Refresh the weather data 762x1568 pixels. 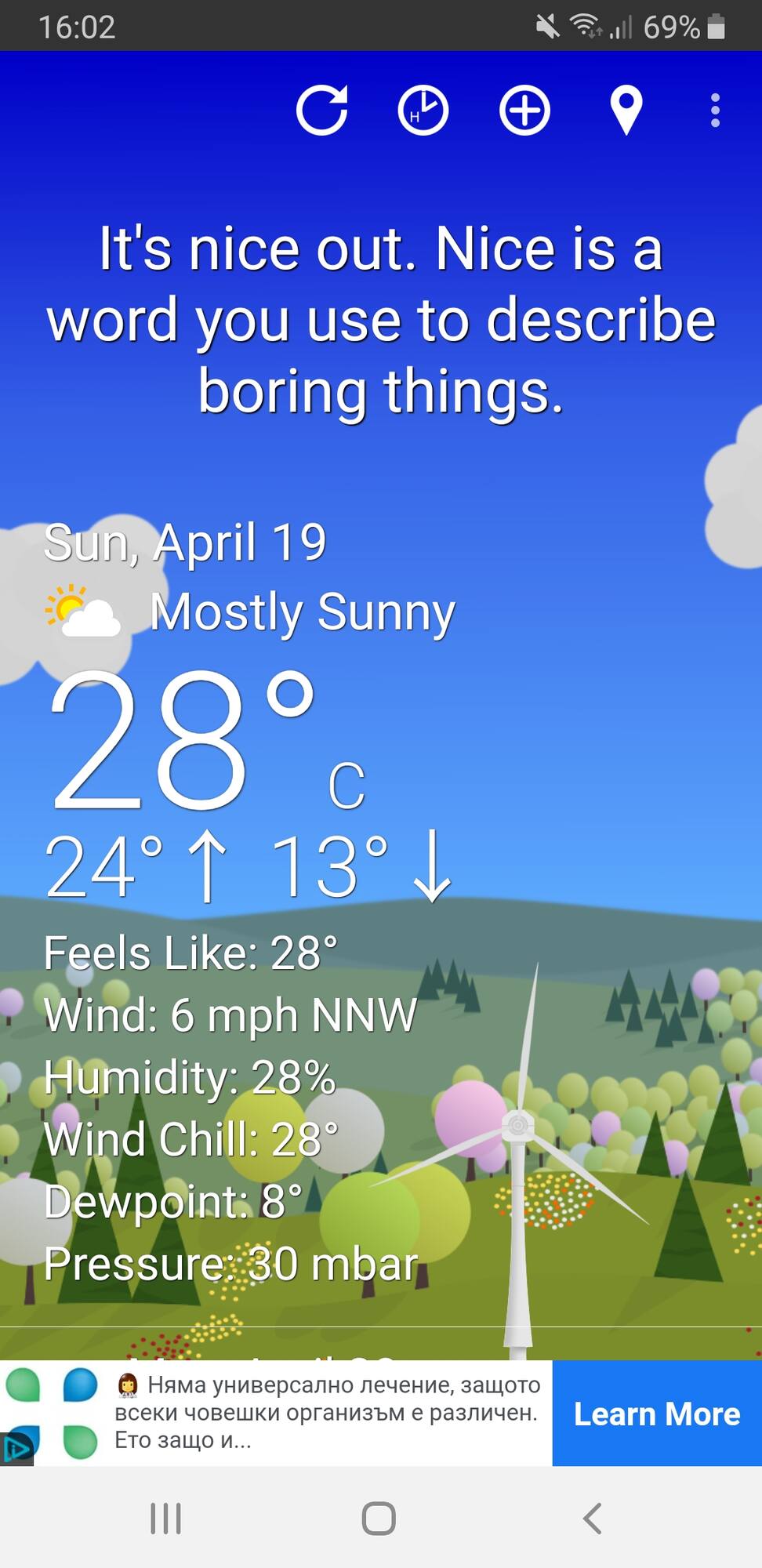coord(321,110)
